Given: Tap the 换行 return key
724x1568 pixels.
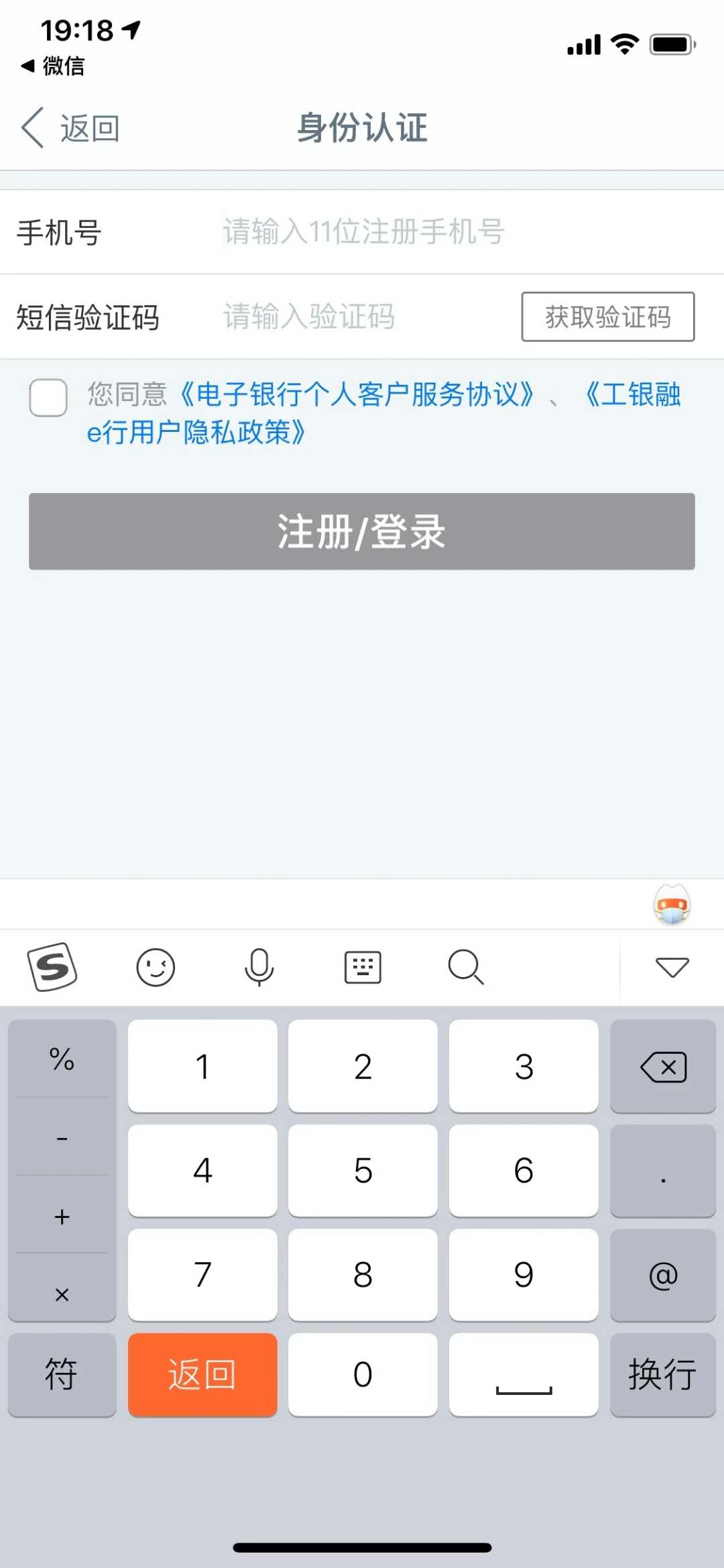Looking at the screenshot, I should pyautogui.click(x=663, y=1374).
